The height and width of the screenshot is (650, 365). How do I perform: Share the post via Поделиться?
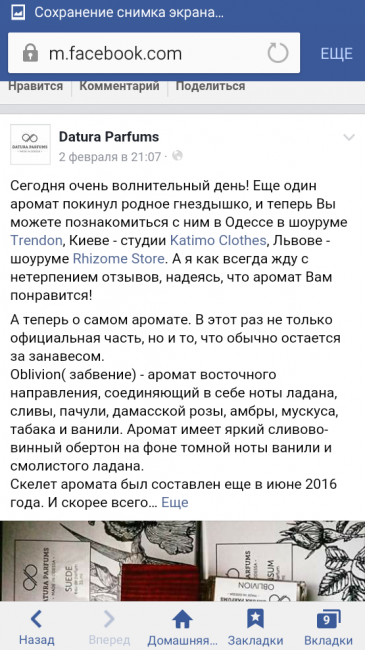[210, 86]
